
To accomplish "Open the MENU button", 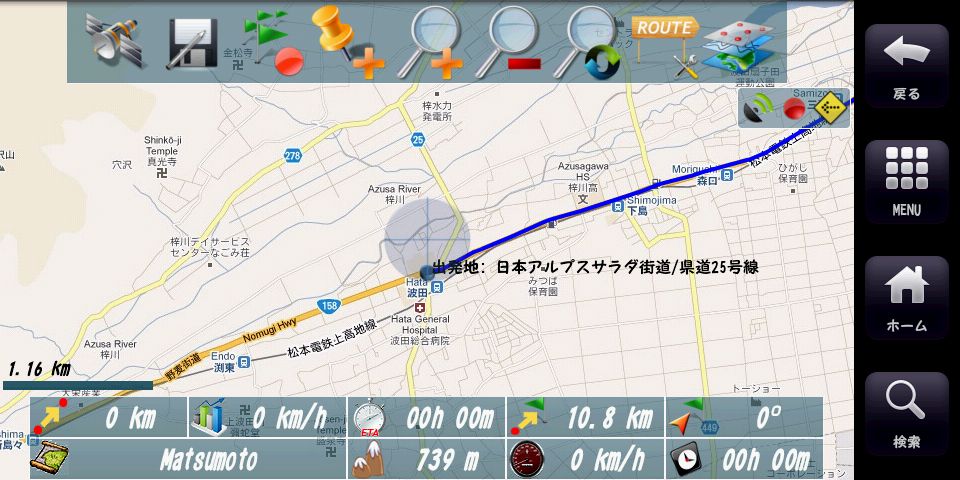I will [906, 182].
